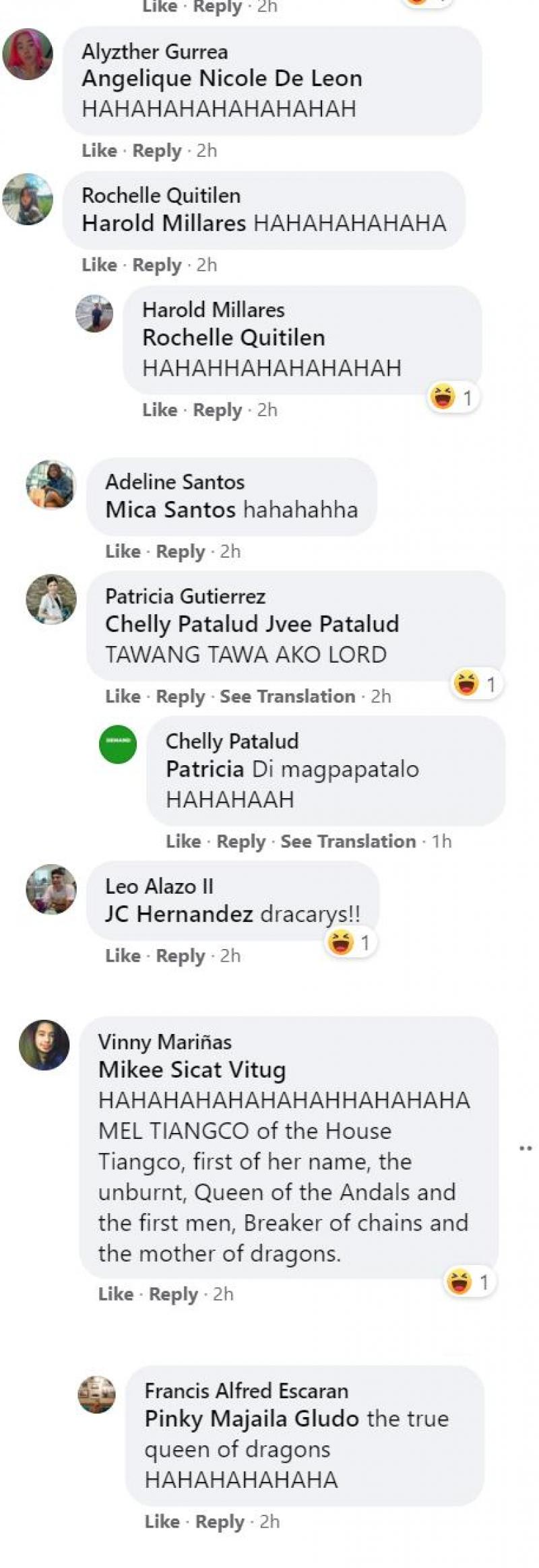Open Adeline Santos' profile name
This screenshot has height=1568, width=539.
click(175, 482)
